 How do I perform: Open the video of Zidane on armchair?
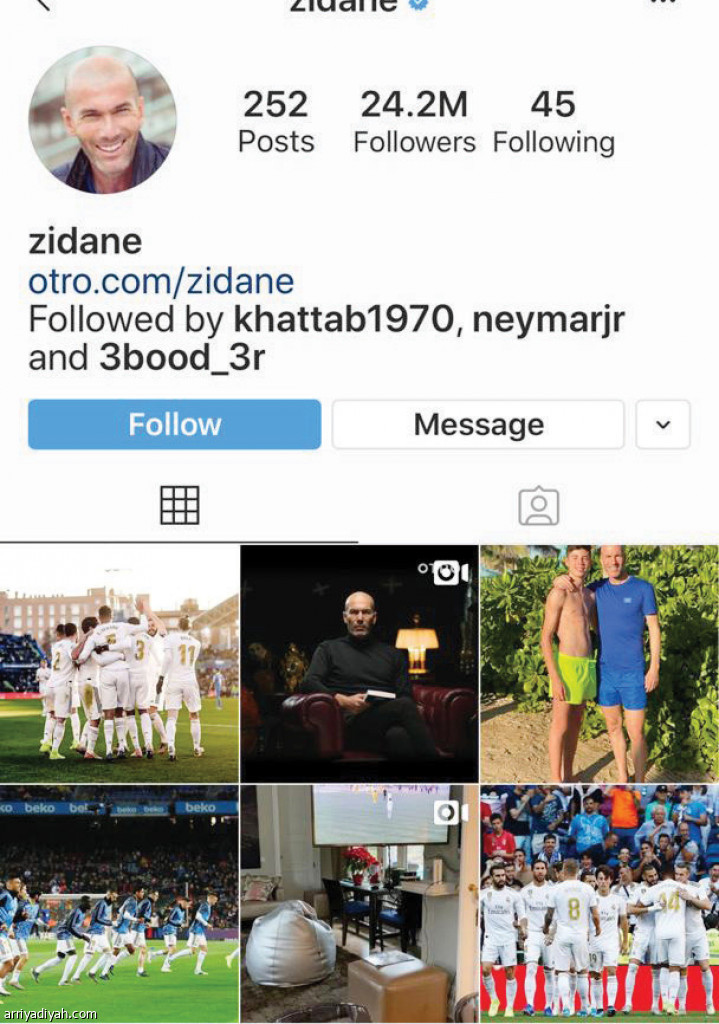[359, 664]
